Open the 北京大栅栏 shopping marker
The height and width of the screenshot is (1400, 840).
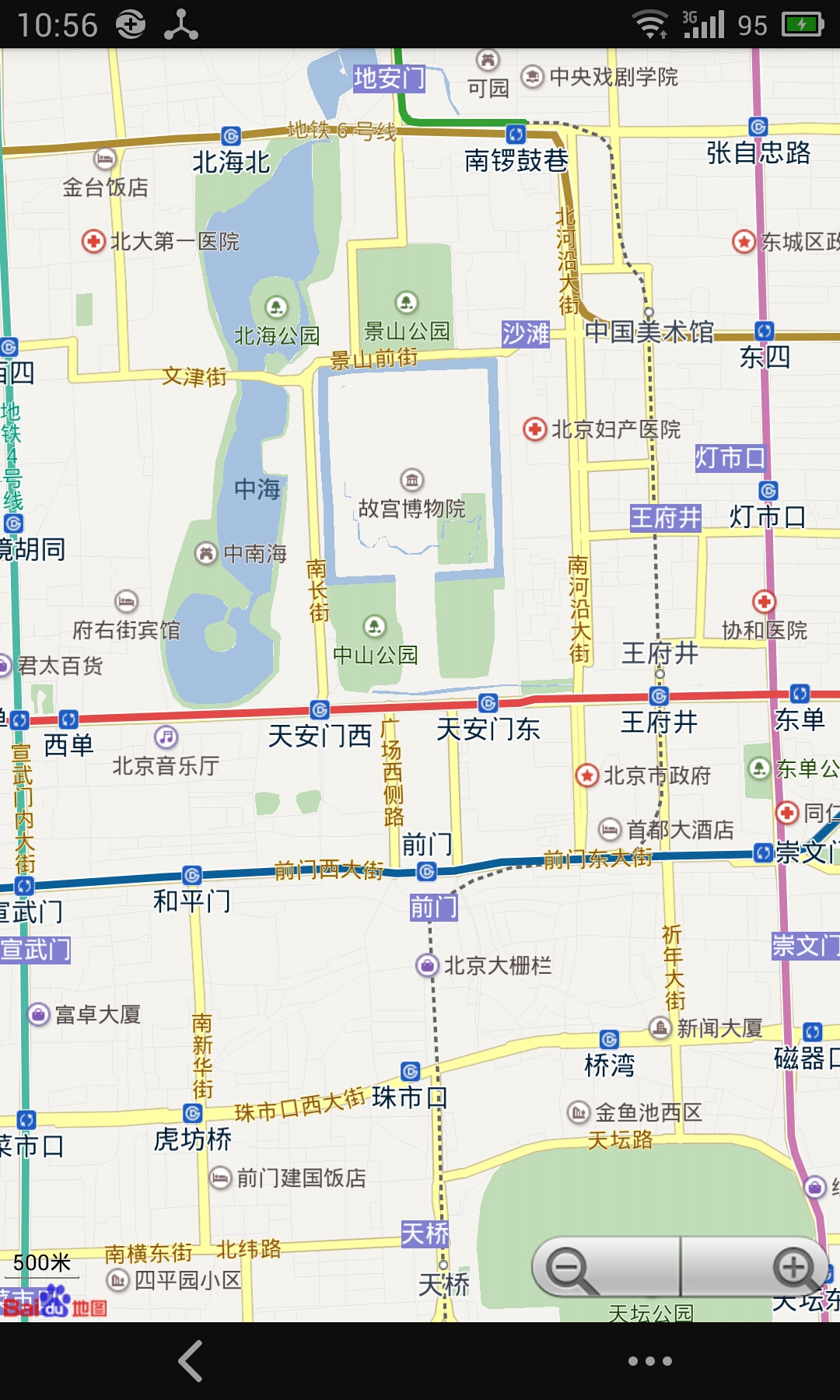coord(427,965)
